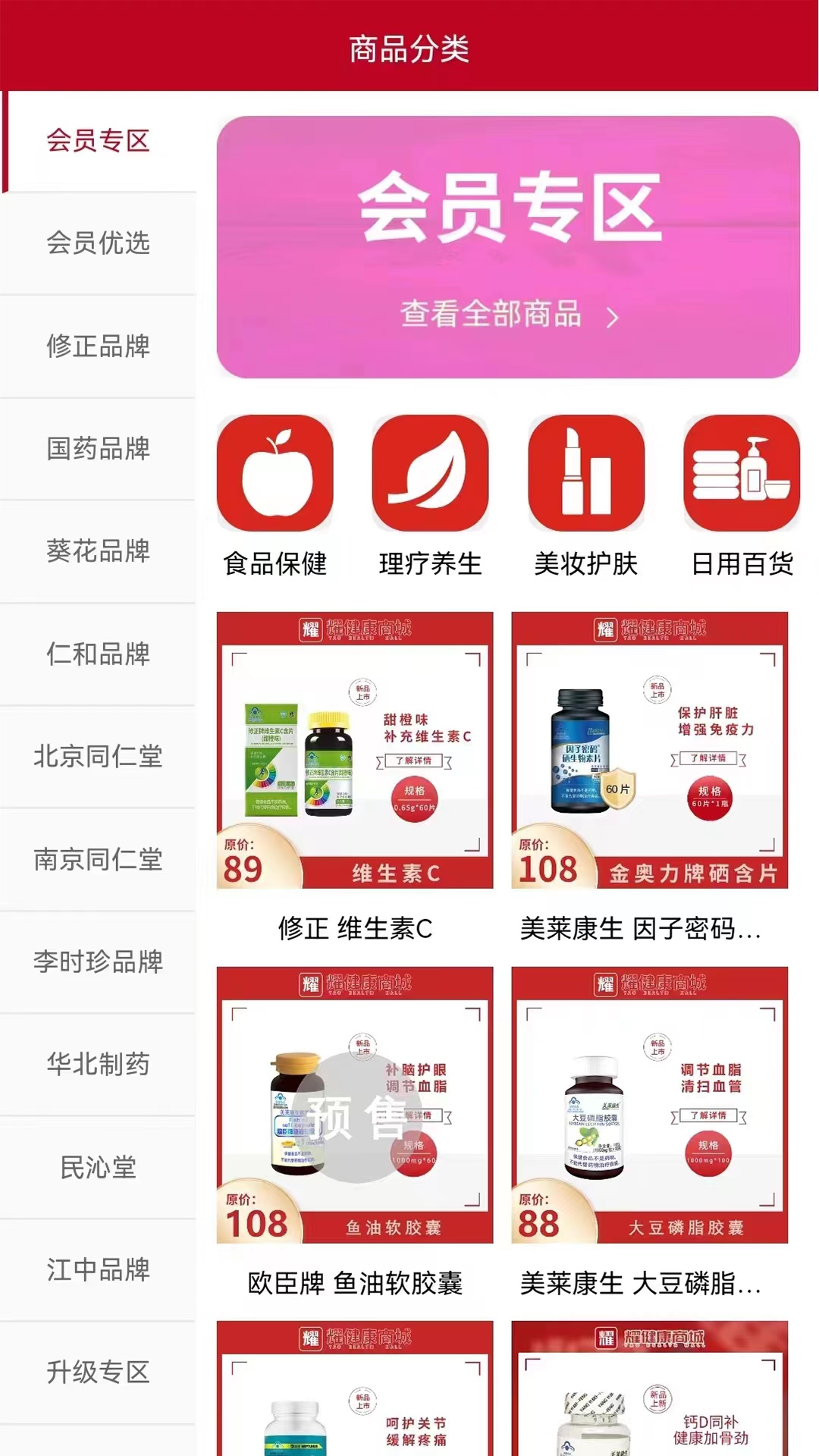Switch to 会员优选 category

[99, 244]
